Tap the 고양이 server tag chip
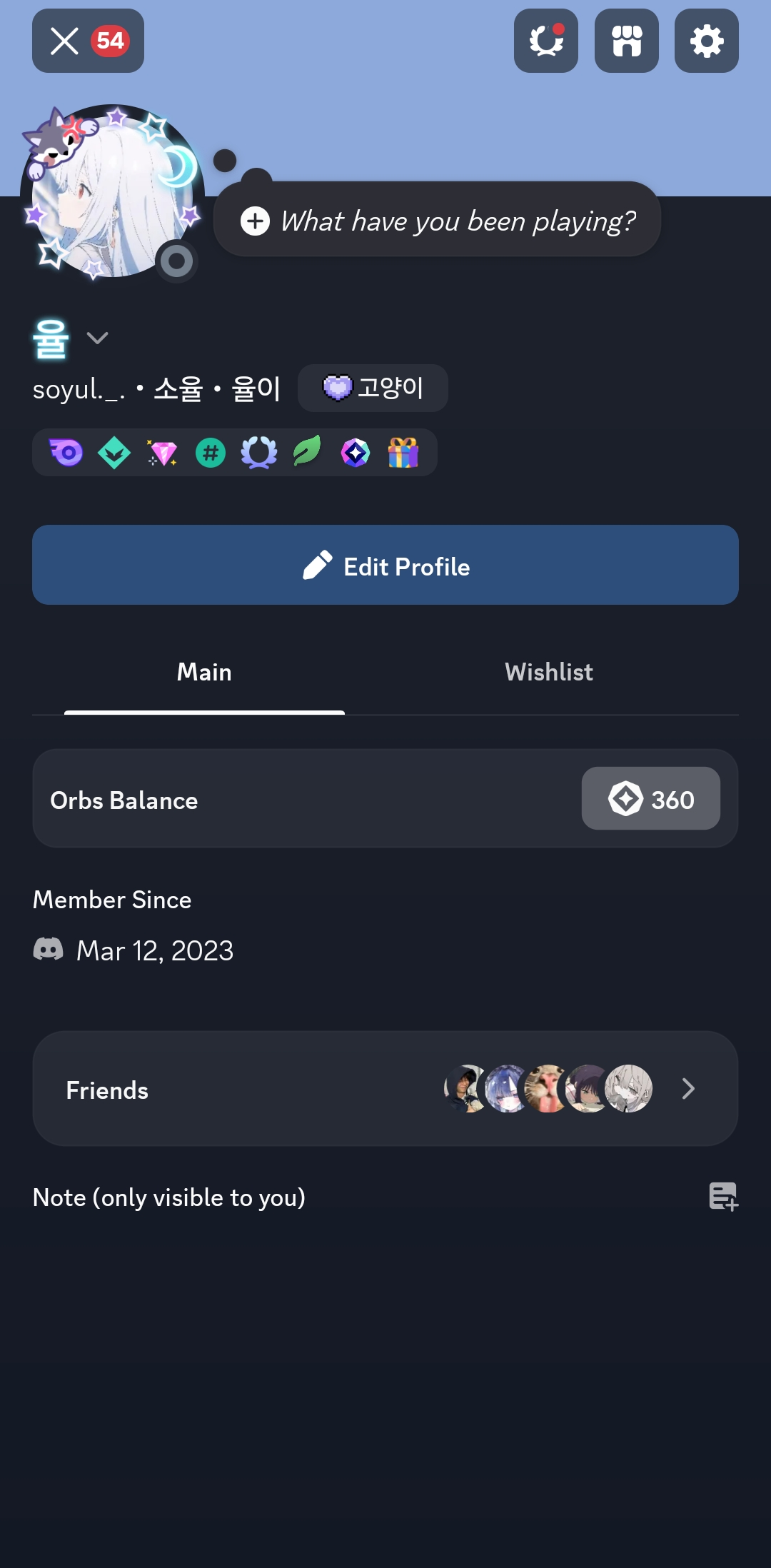This screenshot has width=771, height=1568. (373, 388)
